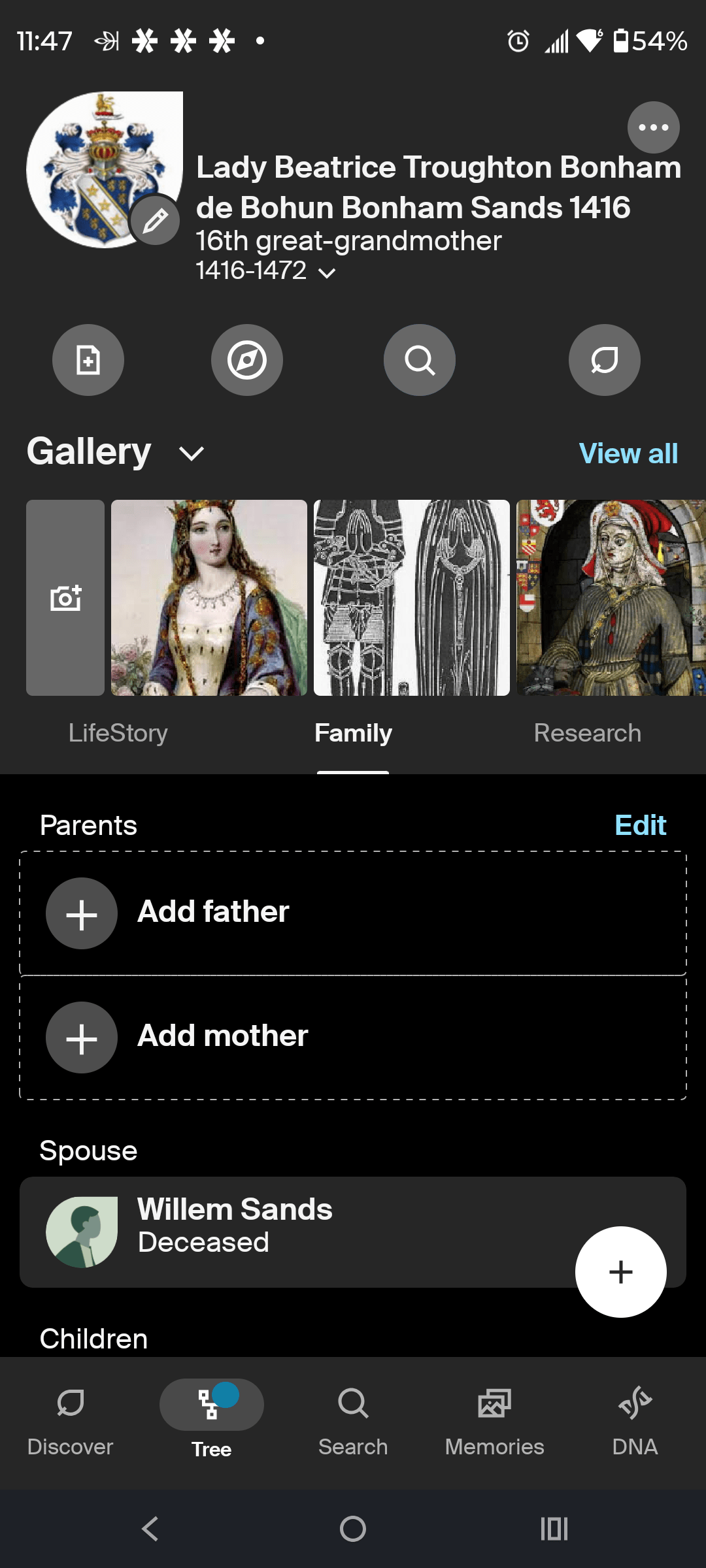706x1568 pixels.
Task: Switch to the Research tab
Action: (586, 733)
